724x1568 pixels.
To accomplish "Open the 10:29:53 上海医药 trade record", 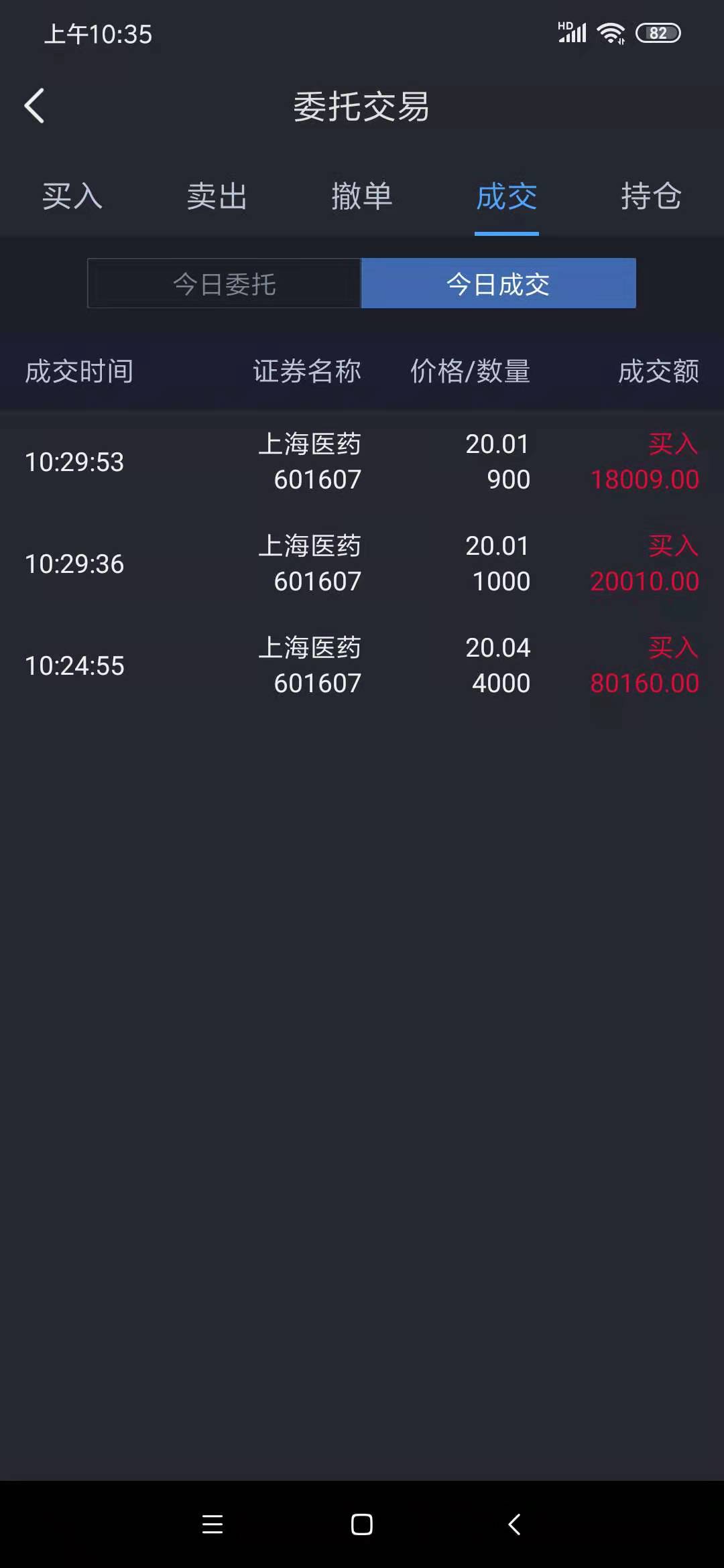I will click(362, 462).
